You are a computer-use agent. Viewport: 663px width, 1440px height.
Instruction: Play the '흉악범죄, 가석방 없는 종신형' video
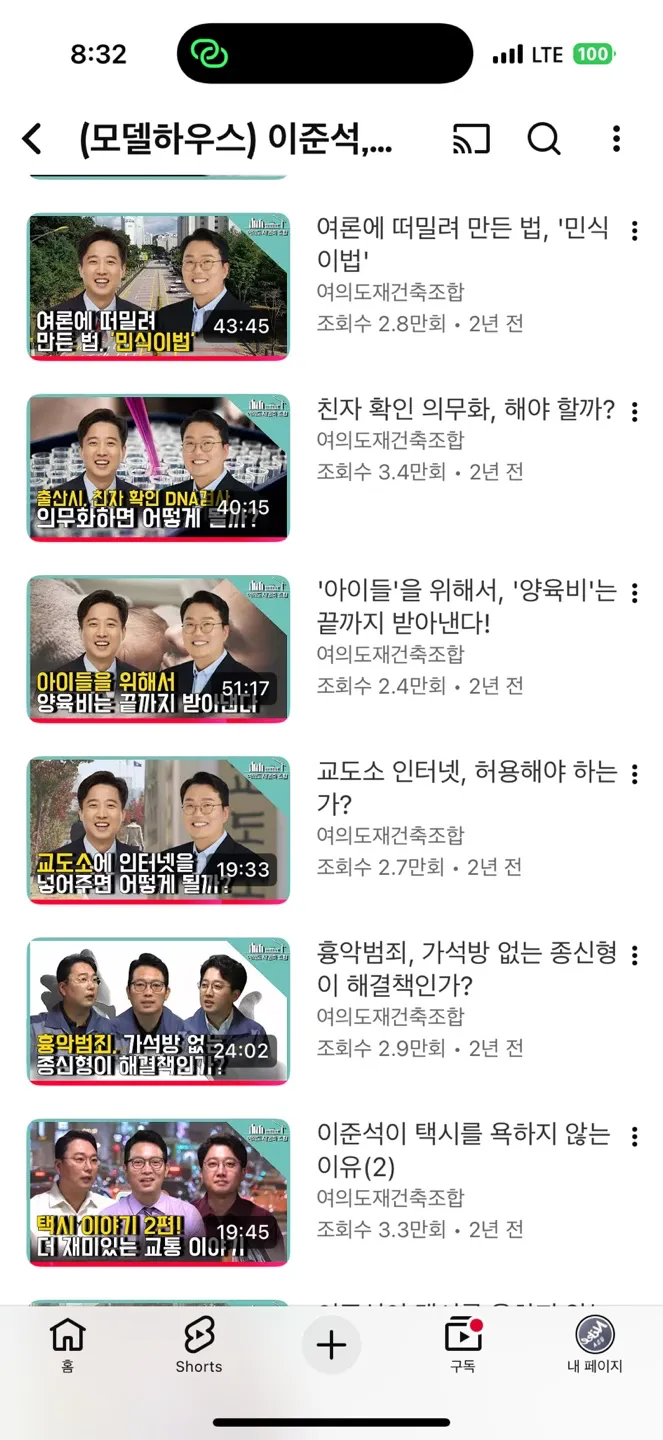pyautogui.click(x=158, y=1010)
